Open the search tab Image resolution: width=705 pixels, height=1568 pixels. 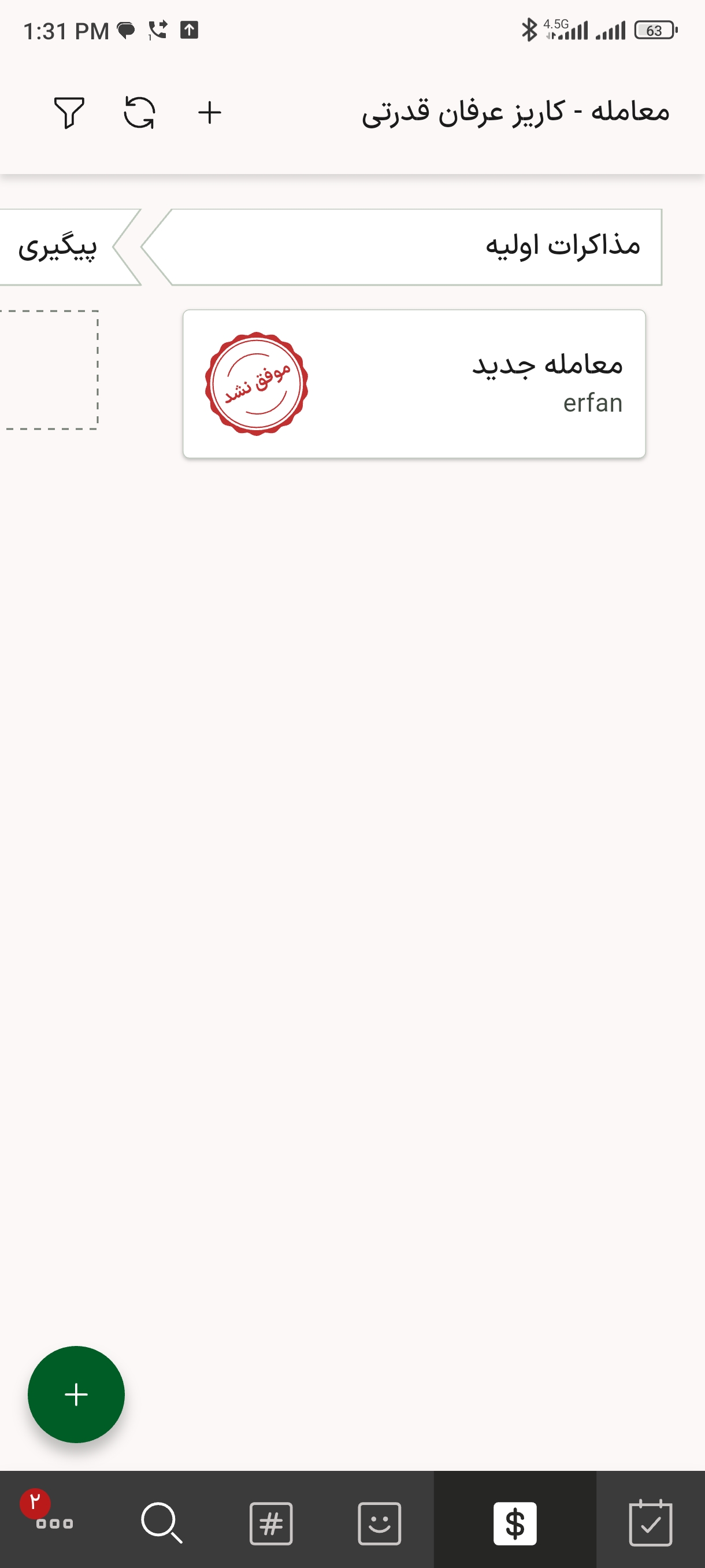coord(161,1523)
